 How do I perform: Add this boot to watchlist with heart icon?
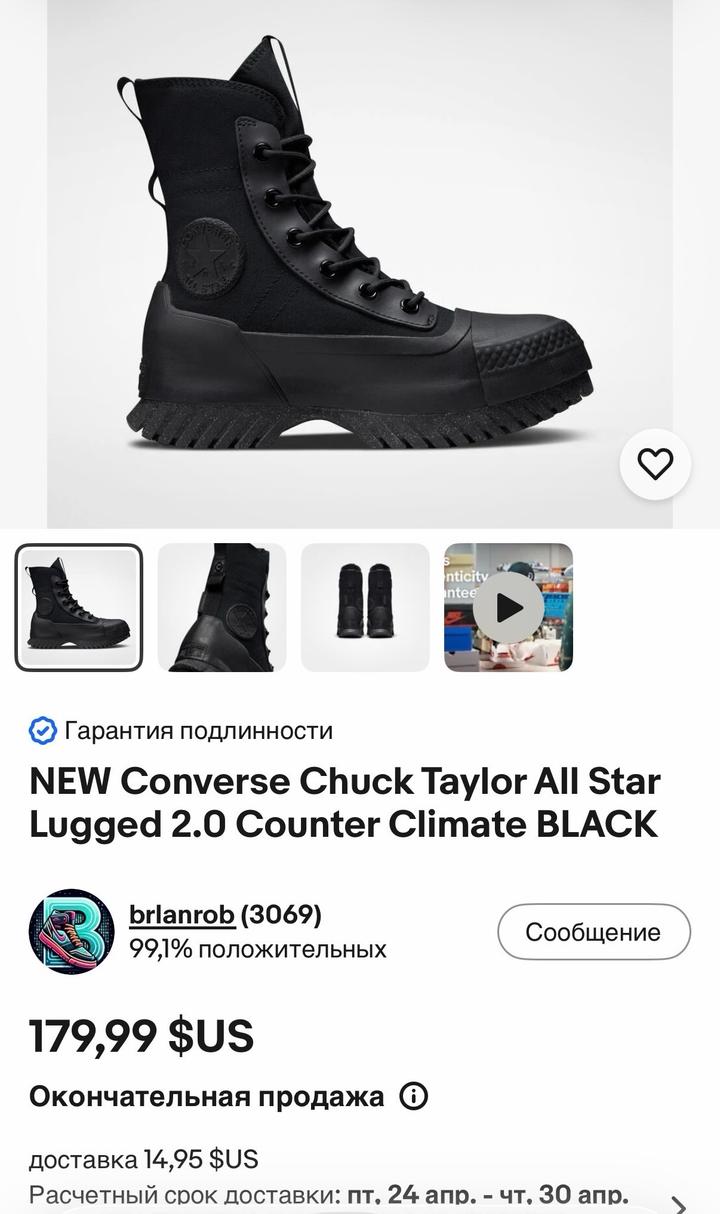click(655, 464)
